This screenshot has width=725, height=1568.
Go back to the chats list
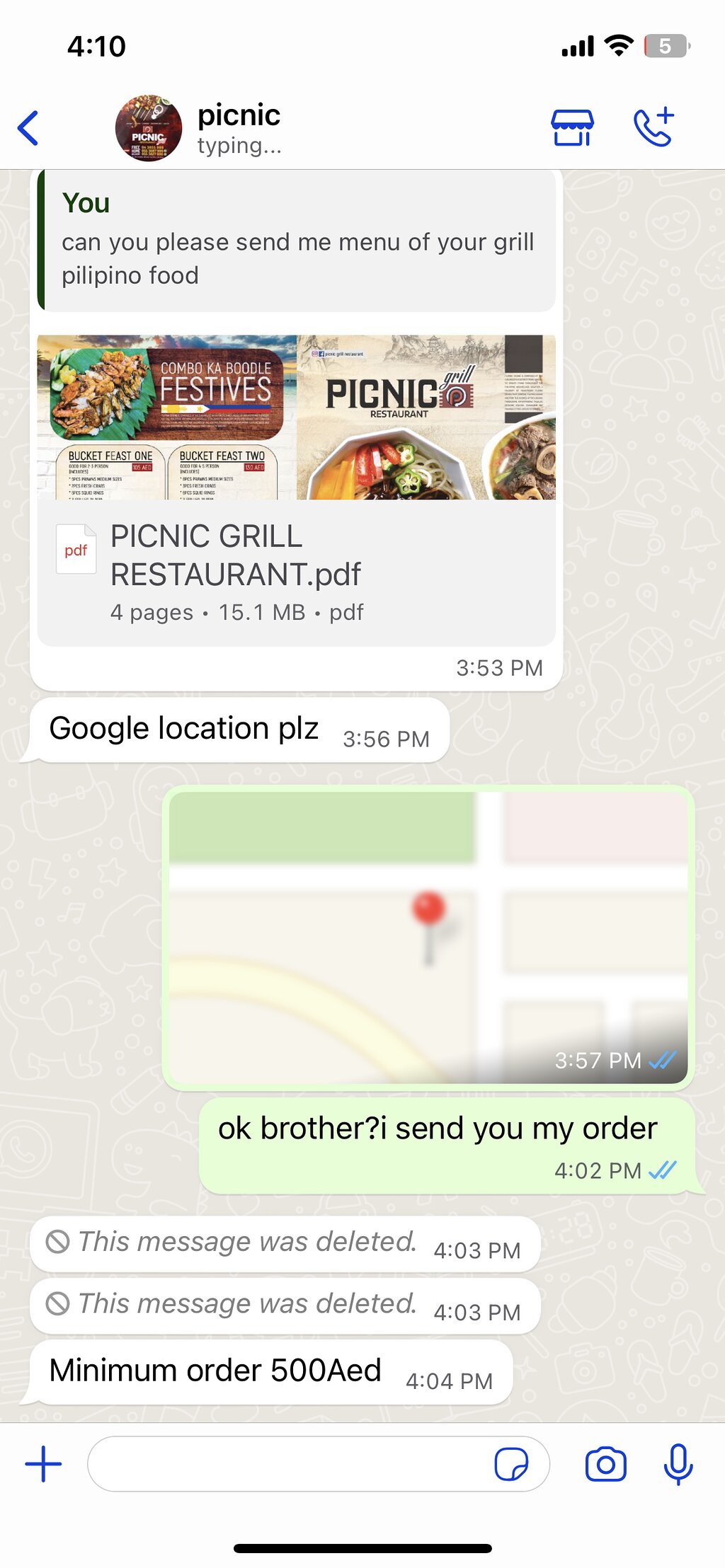28,128
